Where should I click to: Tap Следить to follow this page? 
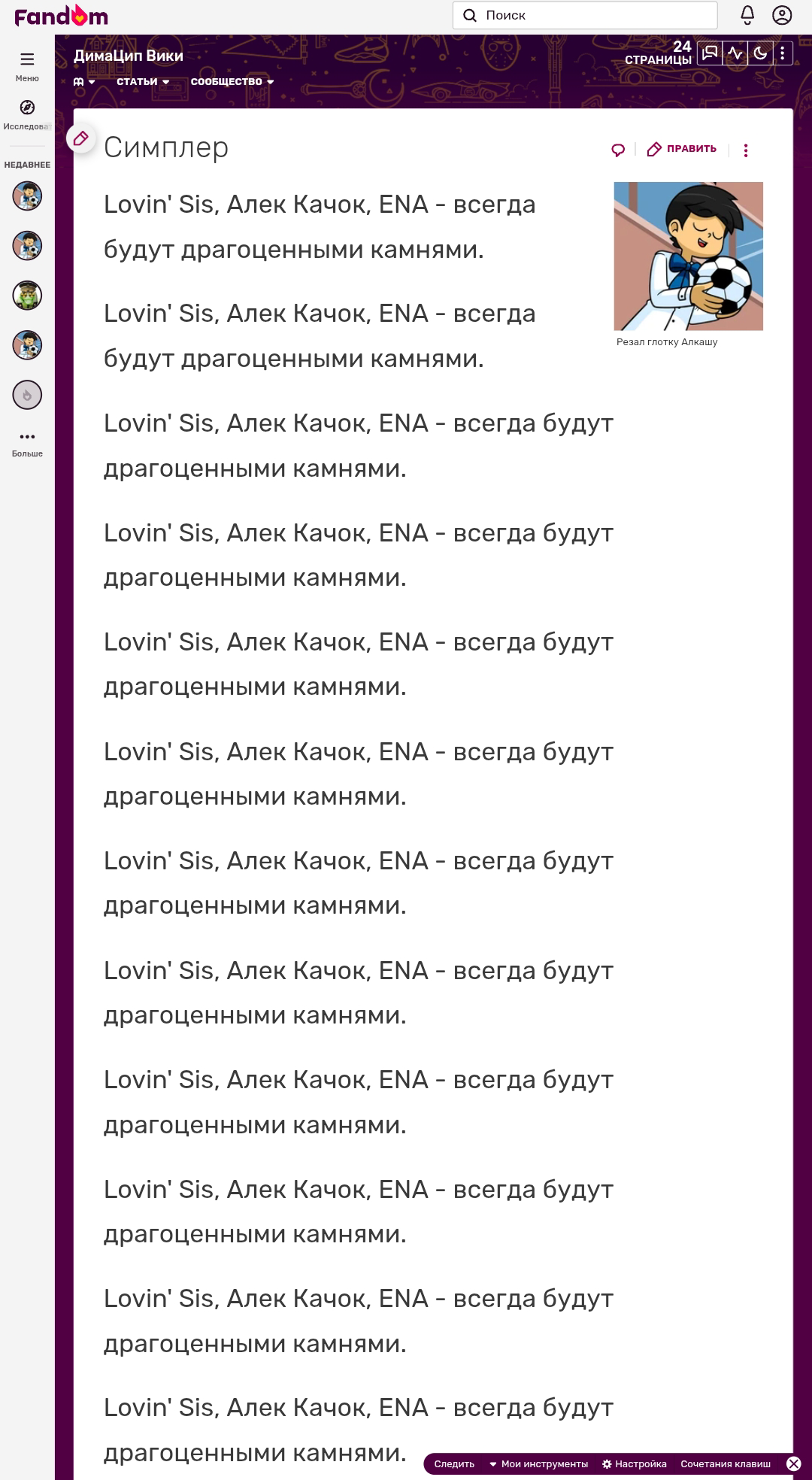(x=454, y=1464)
